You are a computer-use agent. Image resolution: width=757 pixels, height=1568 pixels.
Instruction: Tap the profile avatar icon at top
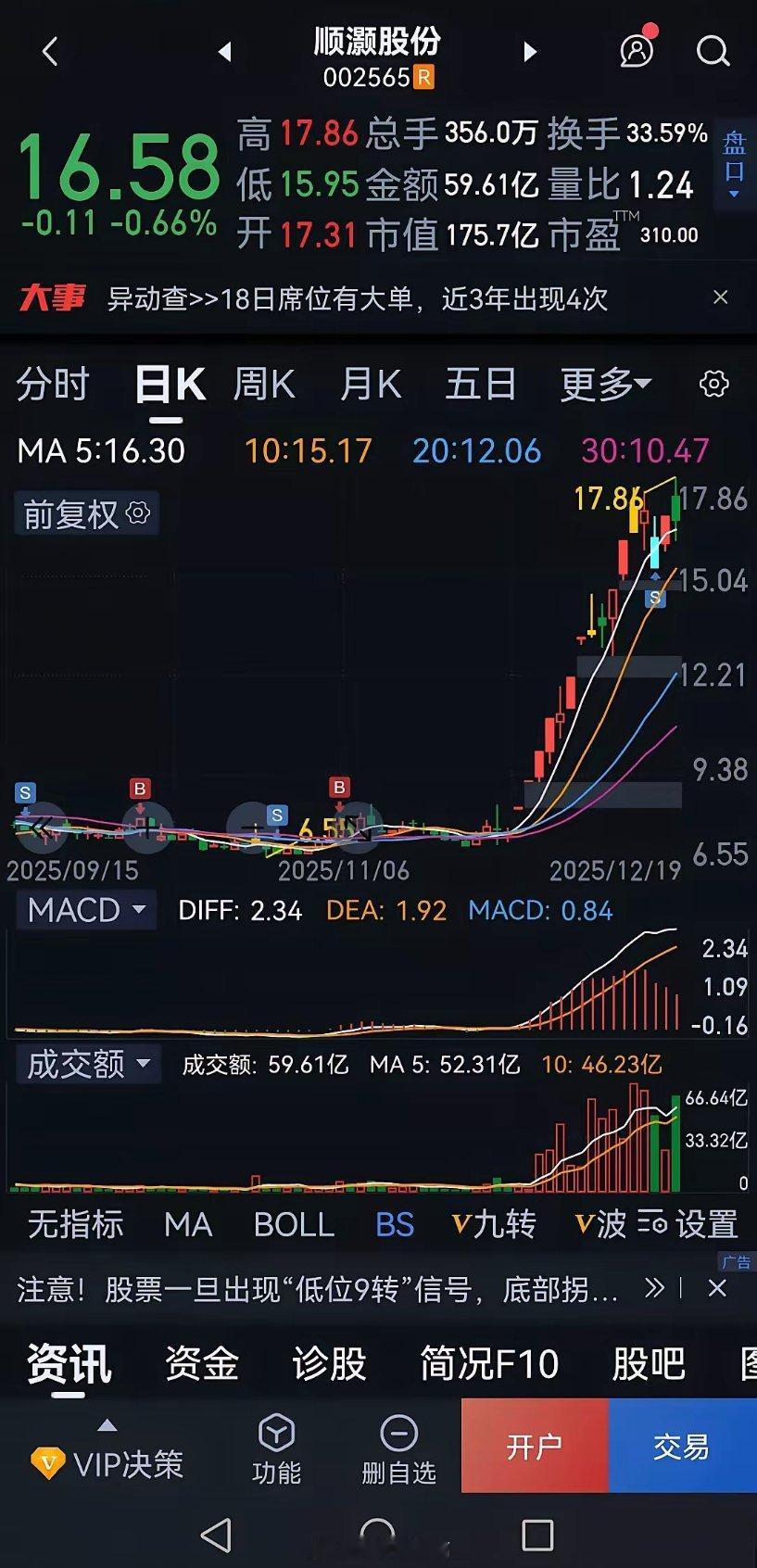coord(636,51)
